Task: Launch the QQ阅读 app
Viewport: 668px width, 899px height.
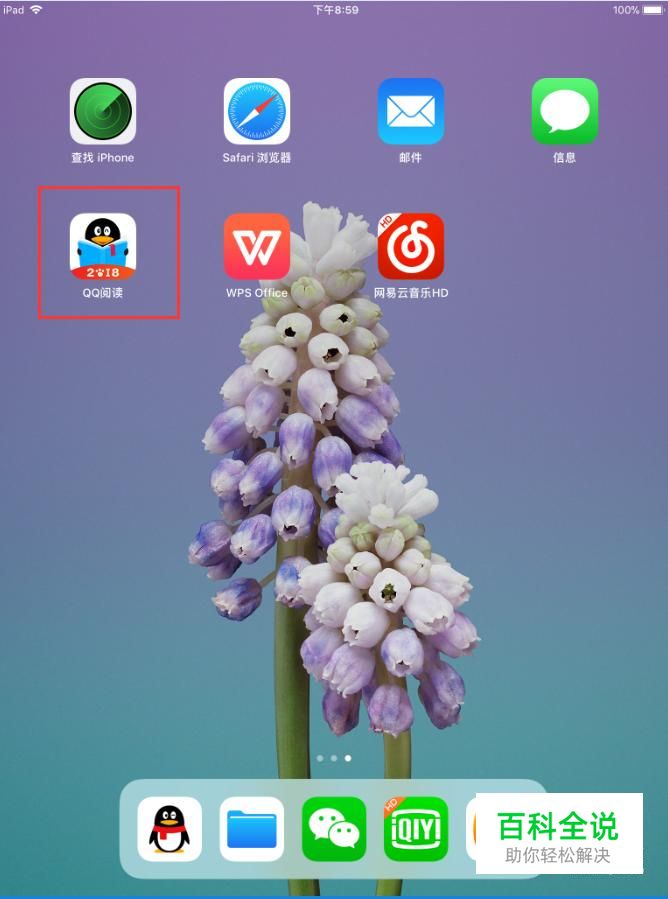Action: (x=103, y=247)
